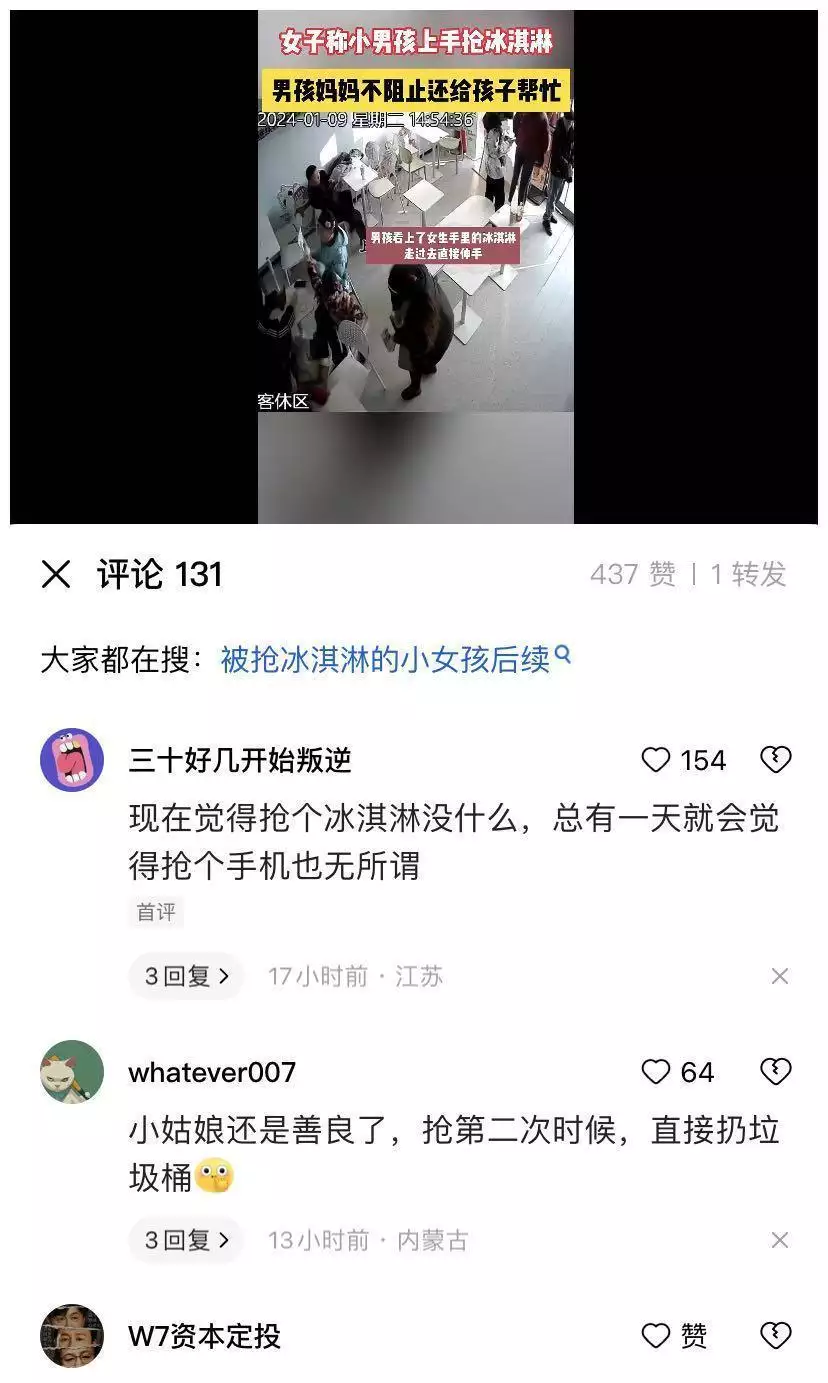The width and height of the screenshot is (828, 1383).
Task: Like whatever007's comment
Action: pyautogui.click(x=655, y=1072)
